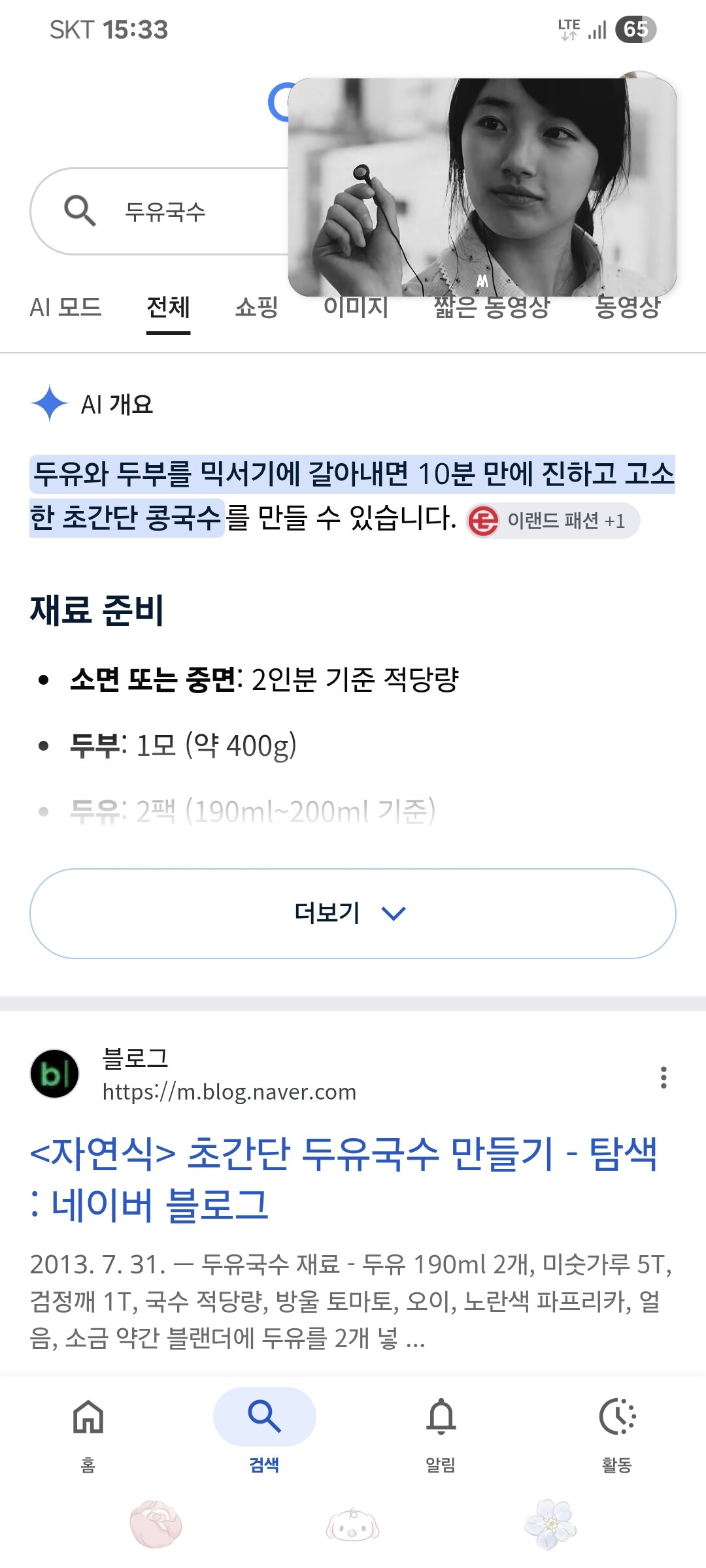The width and height of the screenshot is (706, 1568).
Task: Switch to the AI 모드 tab
Action: [x=65, y=307]
